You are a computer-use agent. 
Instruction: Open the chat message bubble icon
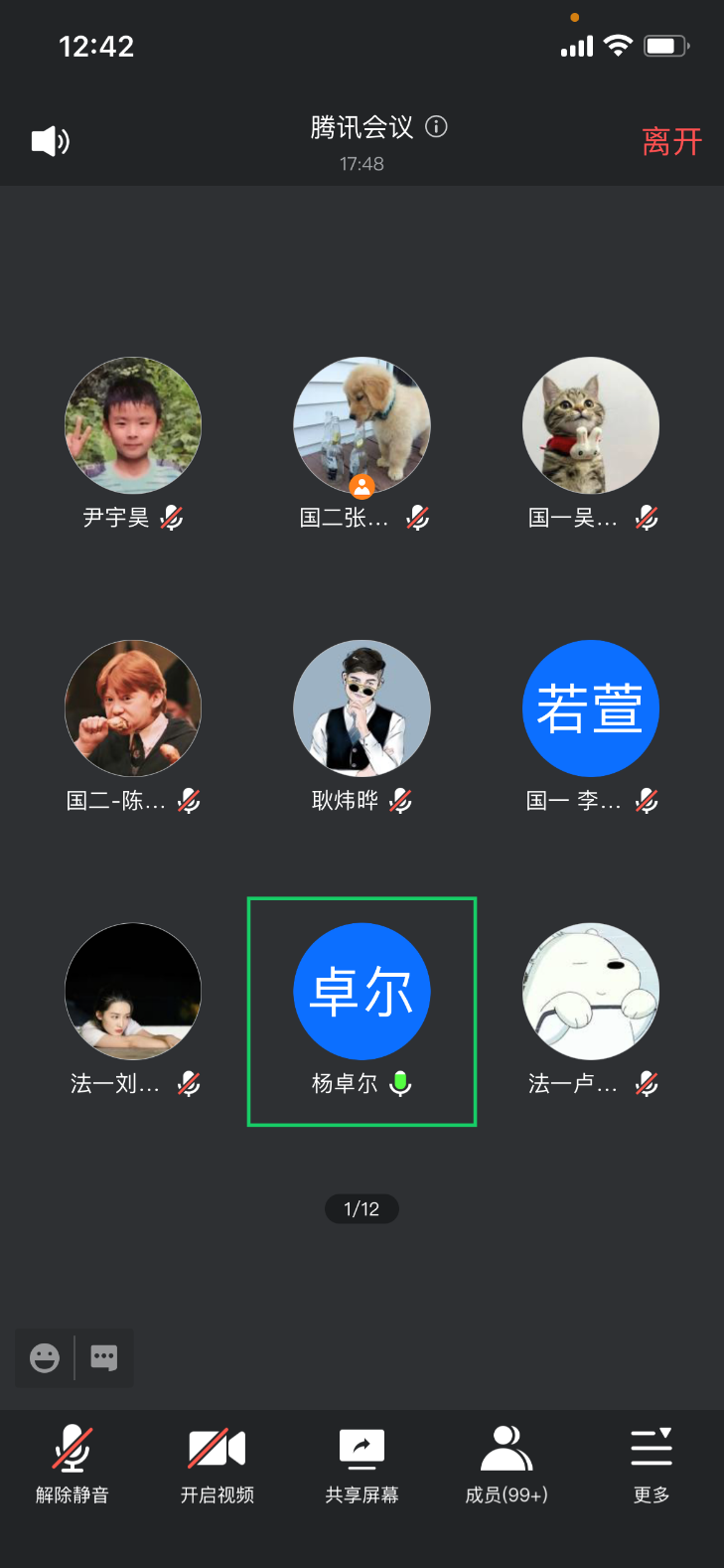point(104,1357)
